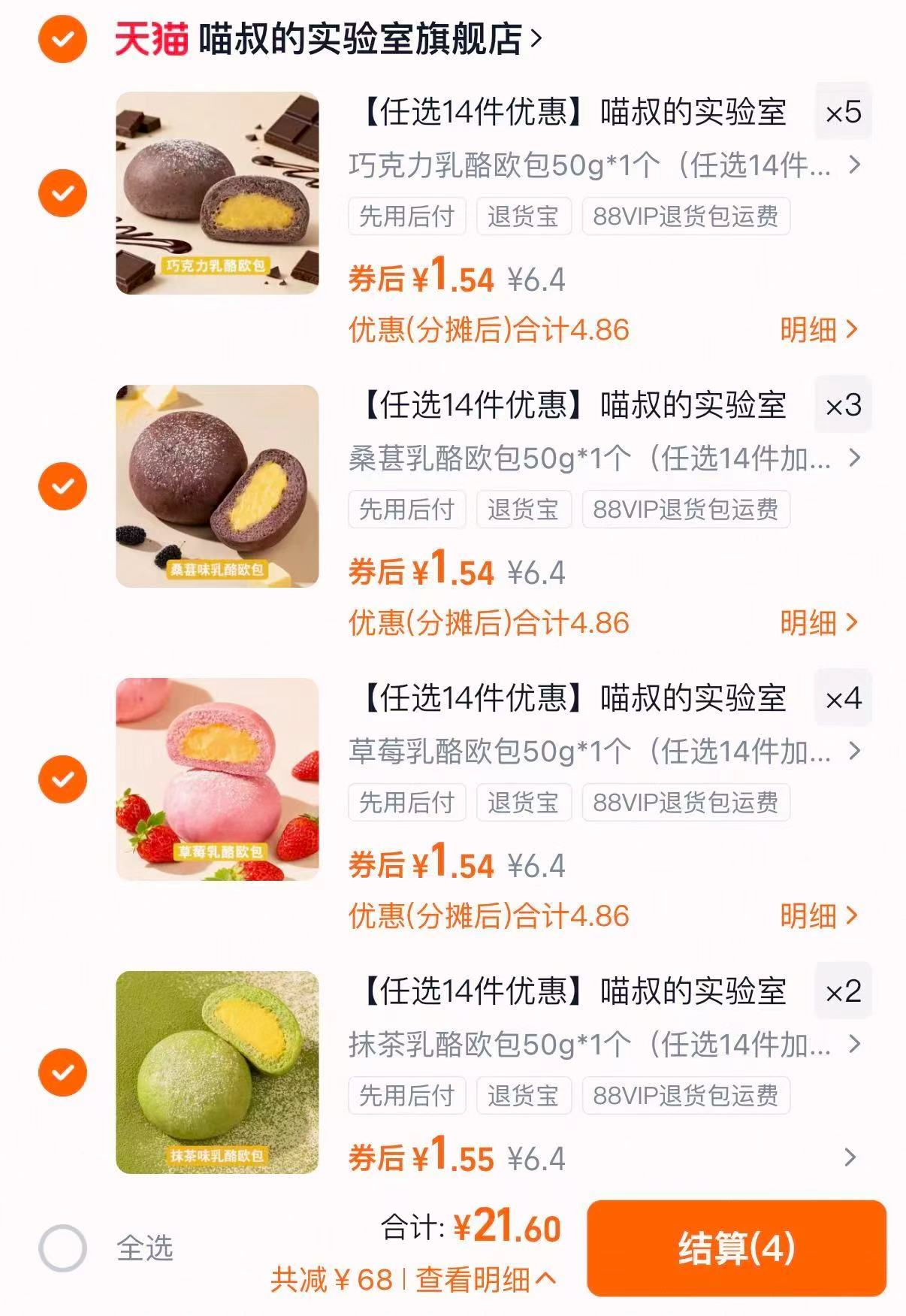Screen dimensions: 906x1316
Task: Uncheck the store selection checkbox
Action: pos(63,38)
